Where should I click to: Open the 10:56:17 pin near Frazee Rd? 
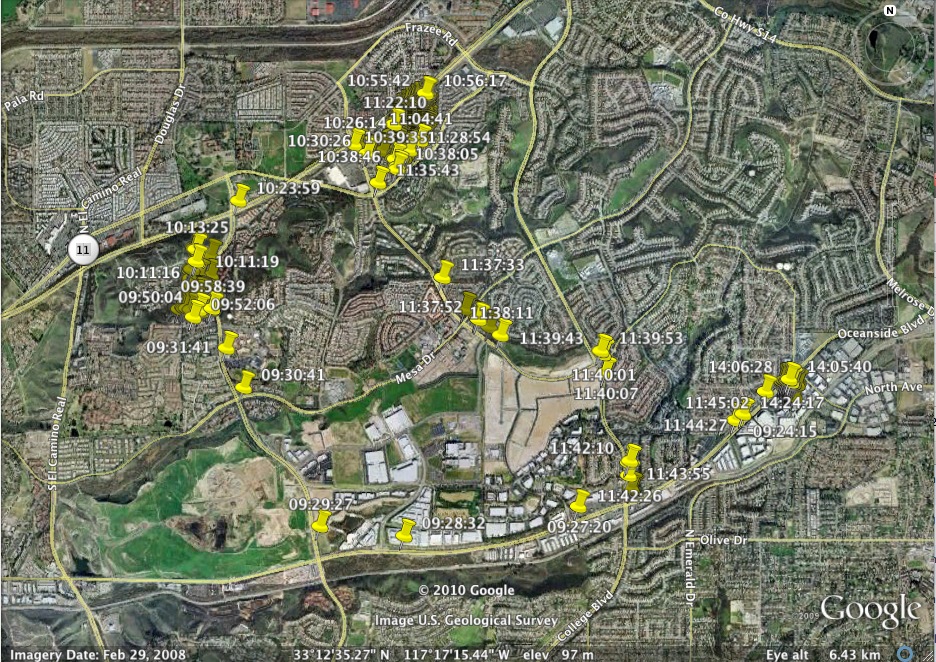(428, 87)
